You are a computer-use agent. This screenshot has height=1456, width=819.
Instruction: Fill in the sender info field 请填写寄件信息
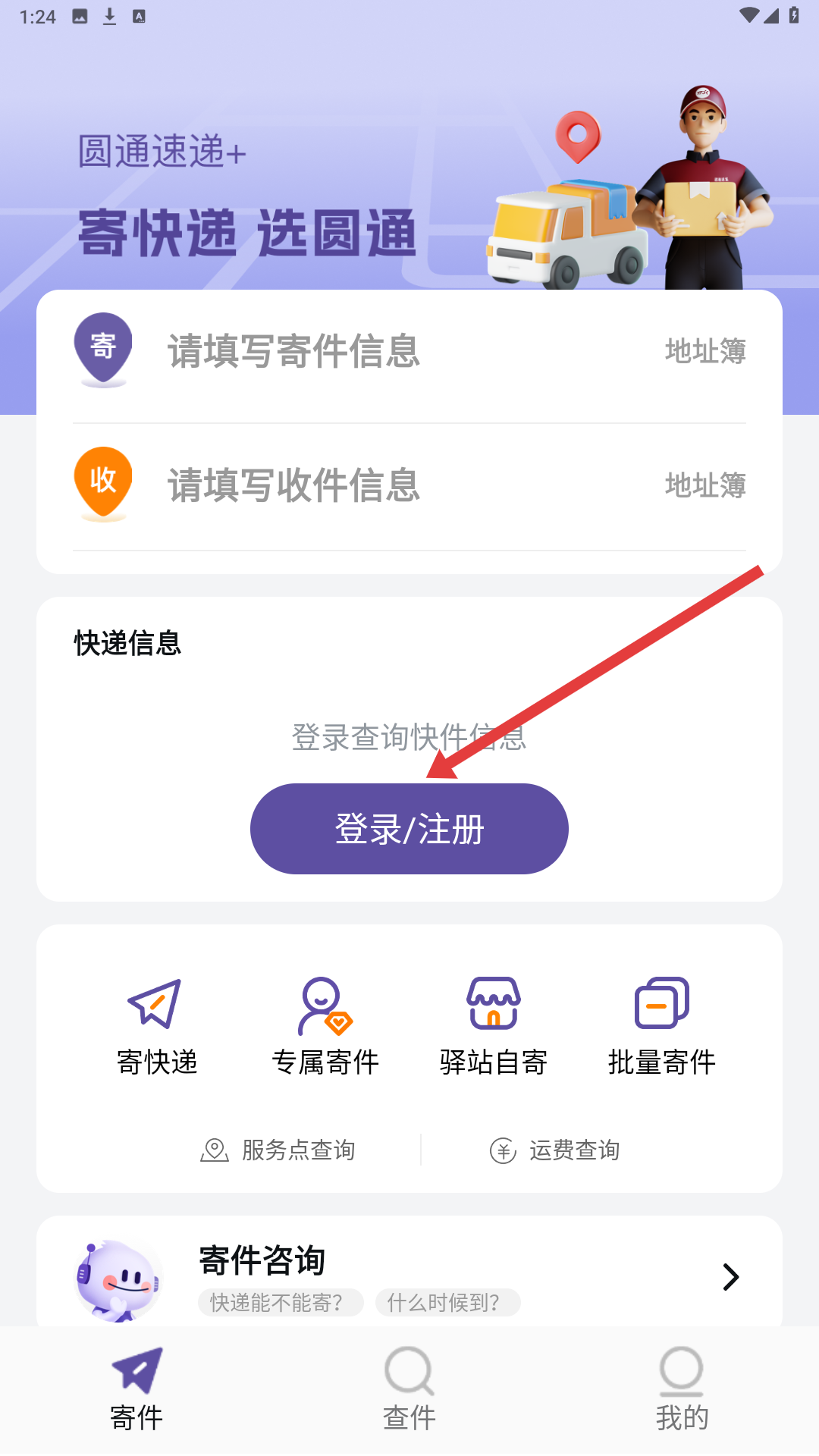(x=293, y=351)
